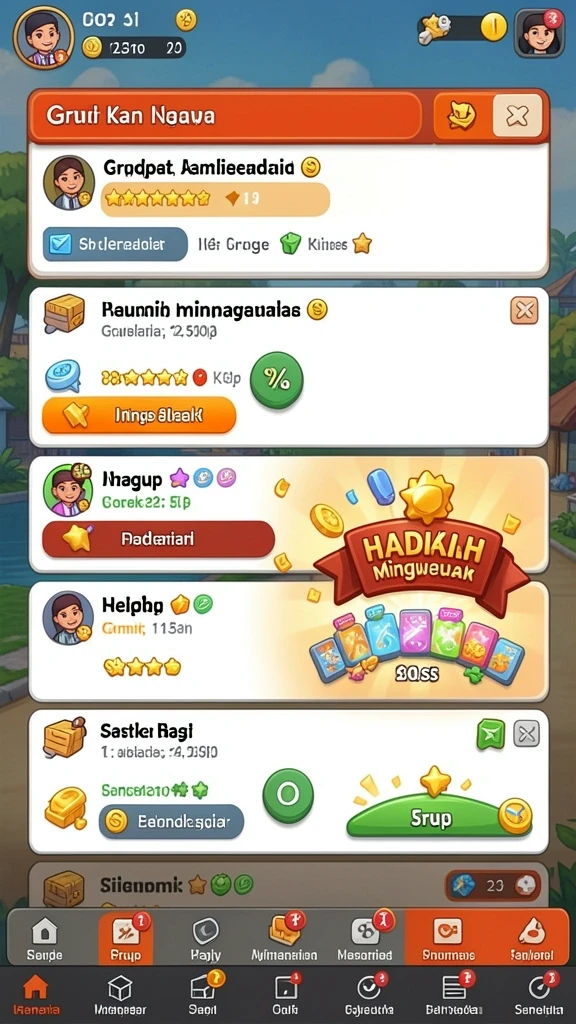The image size is (576, 1024).
Task: Tap the orange Inings Sleak button
Action: [138, 415]
